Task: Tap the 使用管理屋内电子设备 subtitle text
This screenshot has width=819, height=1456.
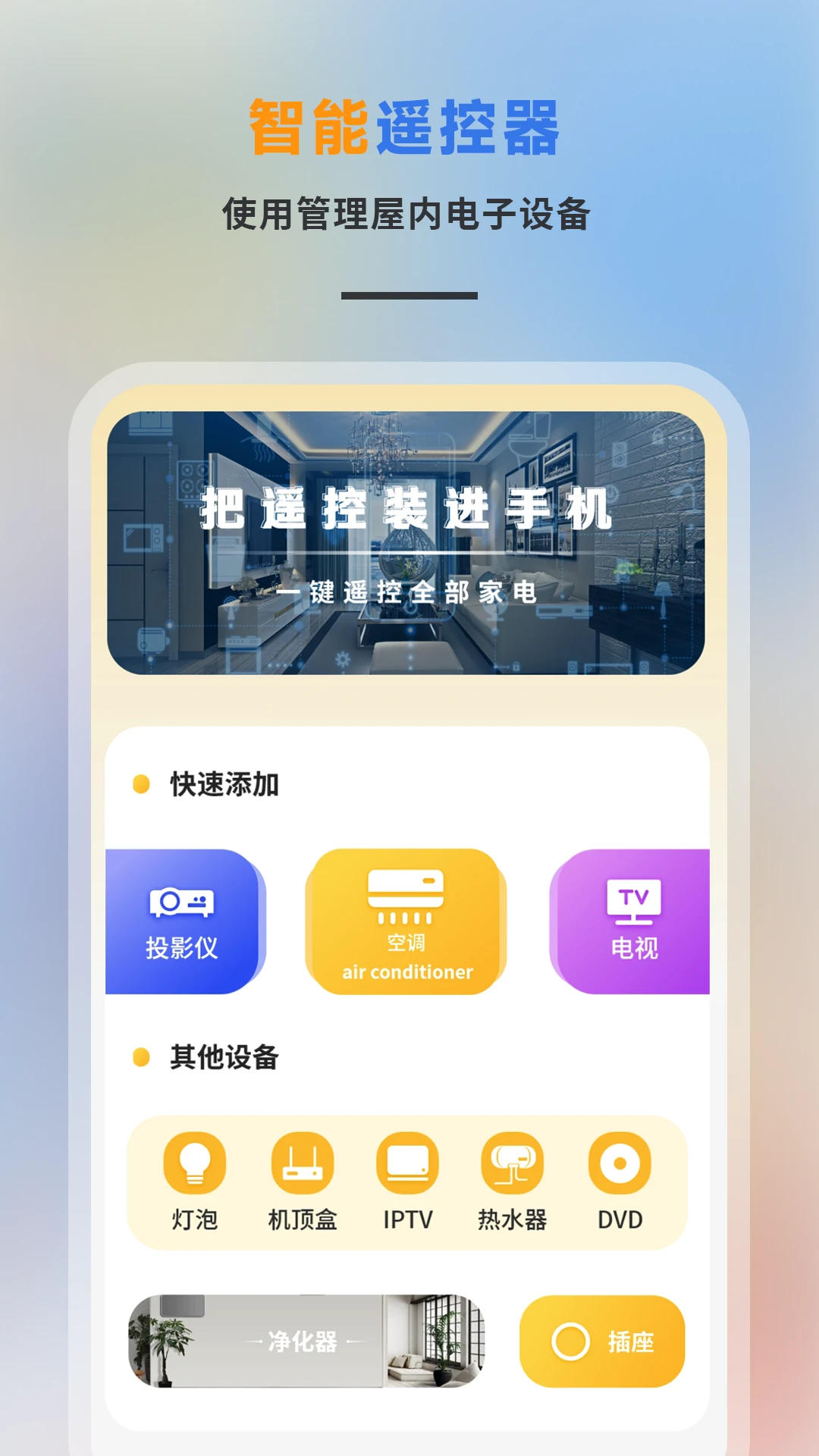Action: [409, 212]
